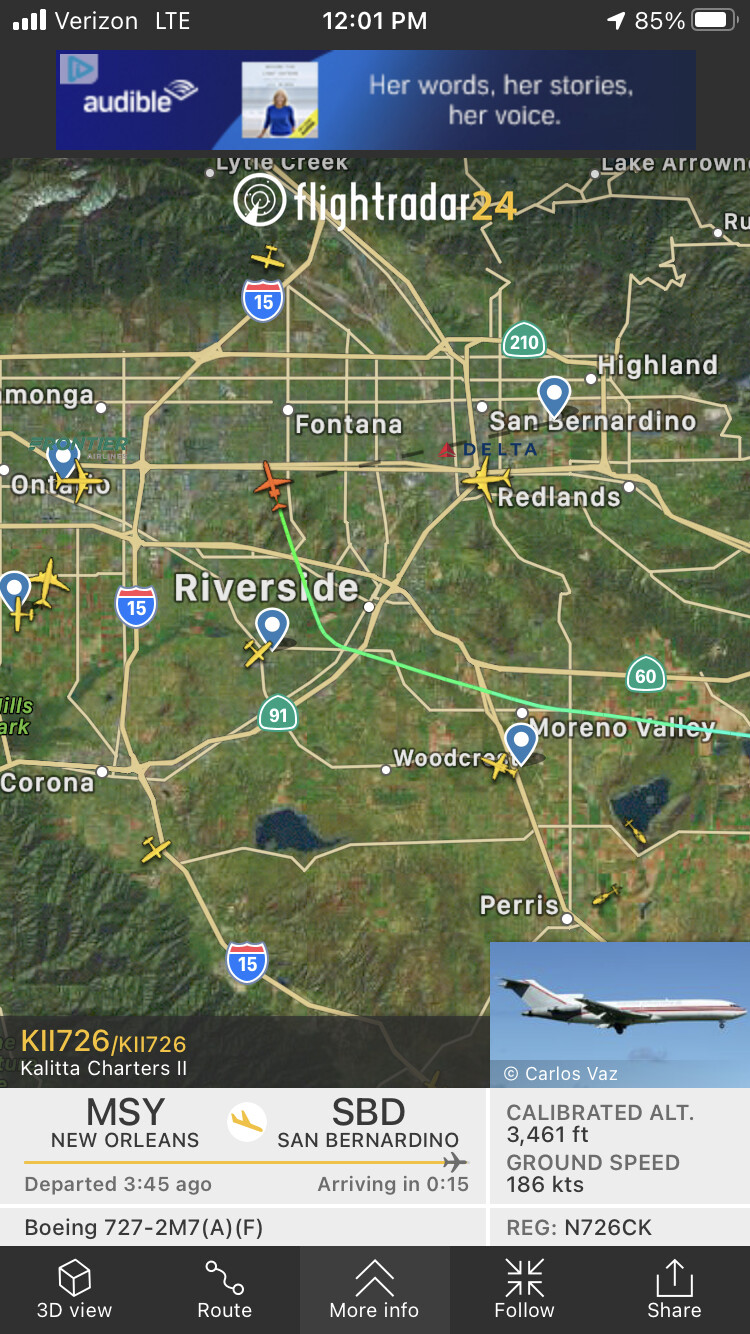Select the small plane east of Corona

(155, 850)
